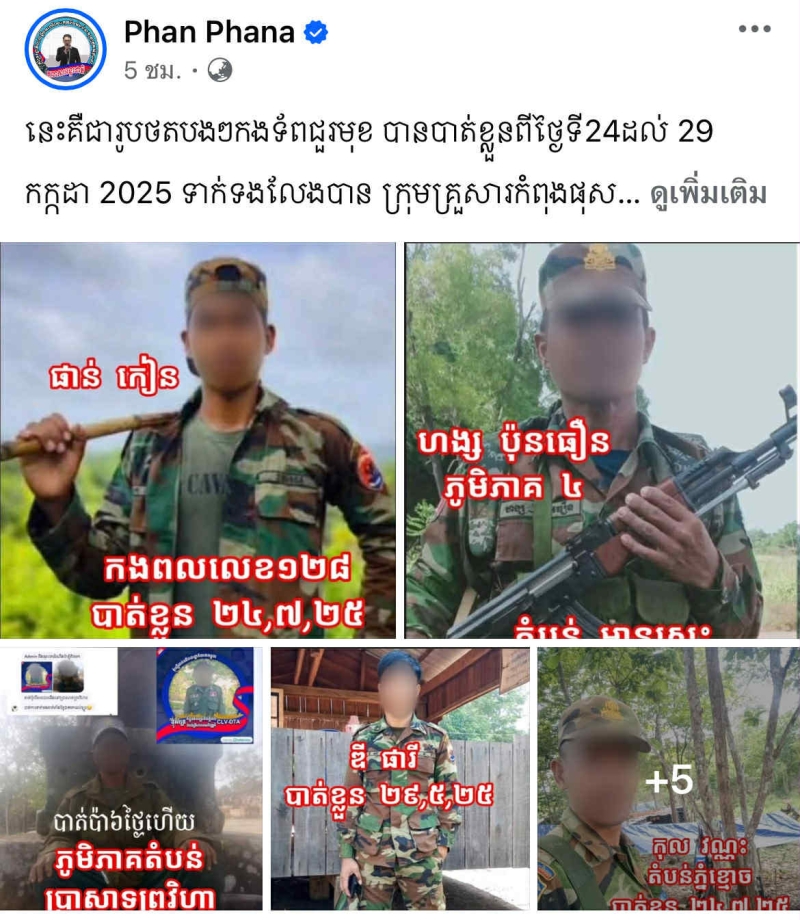Open the photo of soldier with rifle
Screen dimensions: 800x920
click(600, 440)
